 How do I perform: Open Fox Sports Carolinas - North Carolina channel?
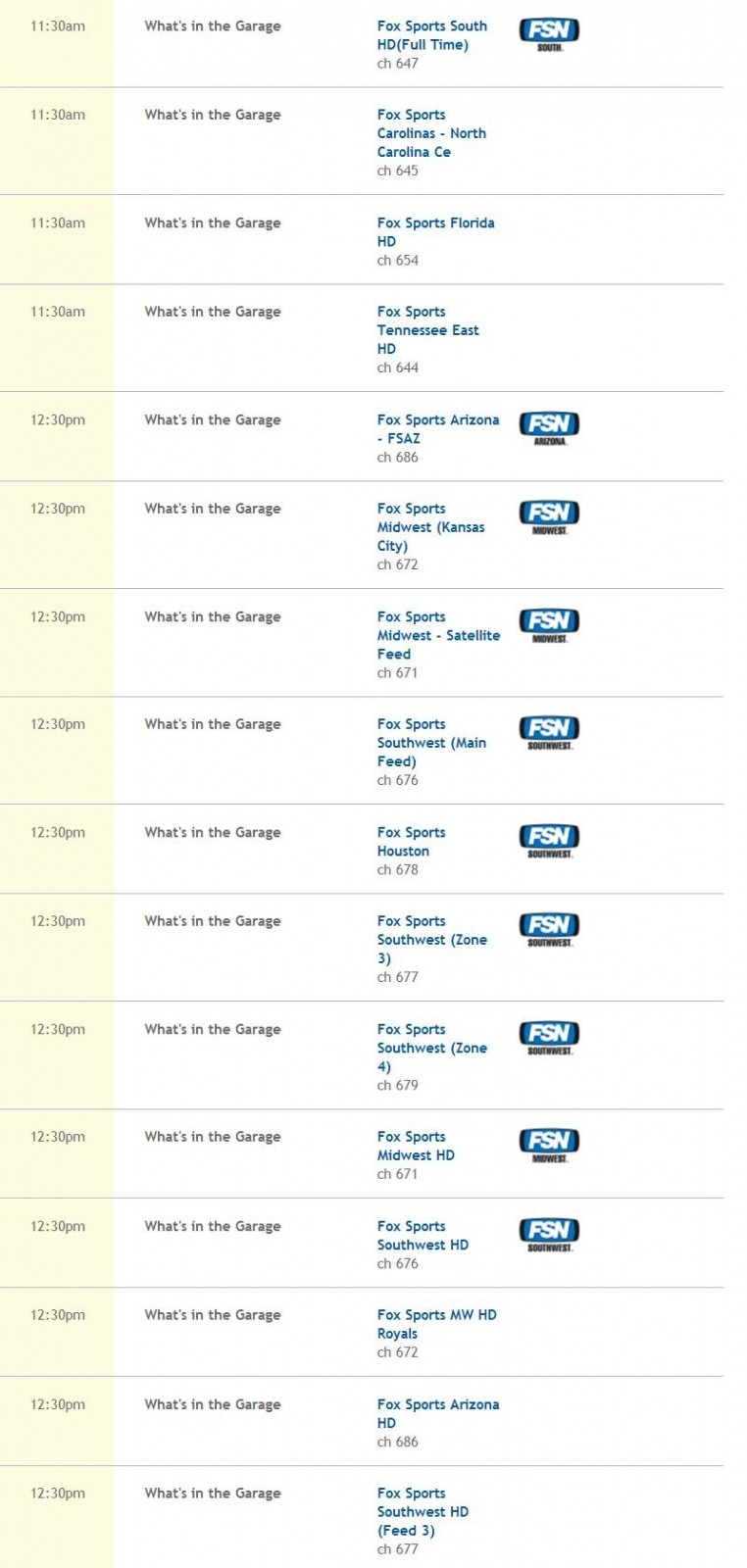(x=431, y=133)
